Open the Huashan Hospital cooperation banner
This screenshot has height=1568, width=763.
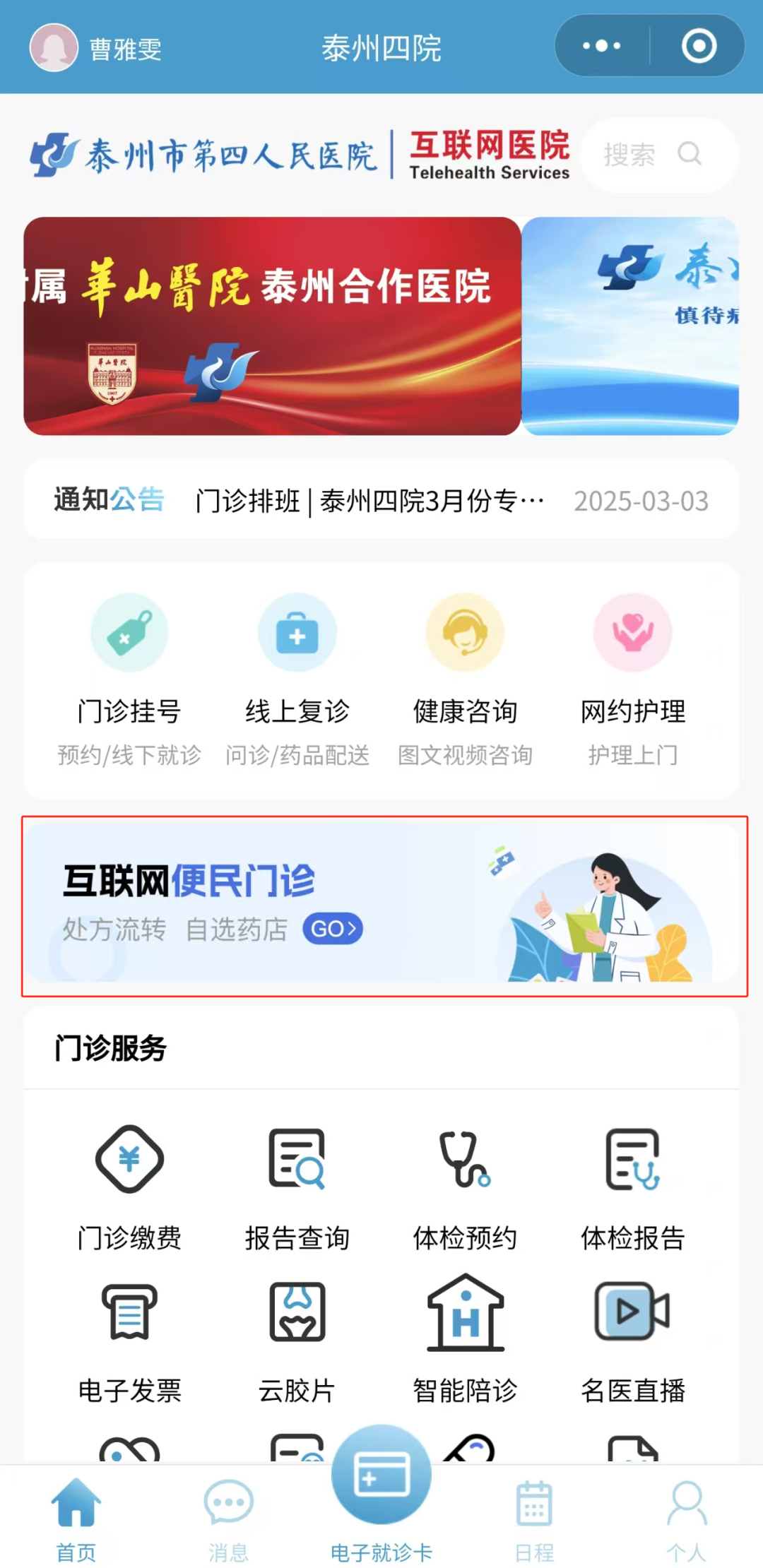[x=272, y=326]
